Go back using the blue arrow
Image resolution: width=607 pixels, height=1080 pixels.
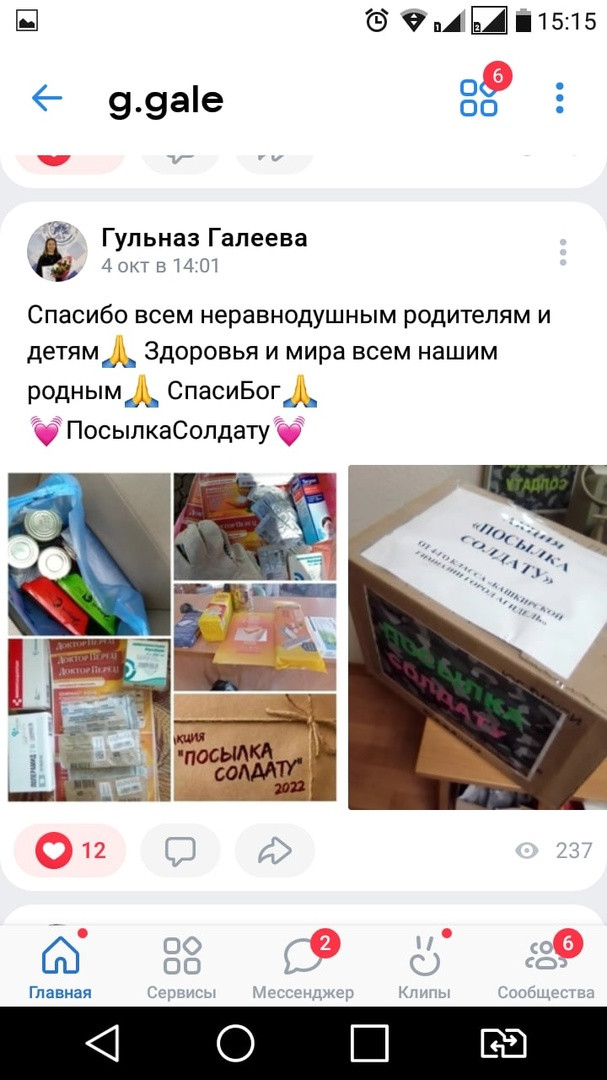pyautogui.click(x=47, y=98)
